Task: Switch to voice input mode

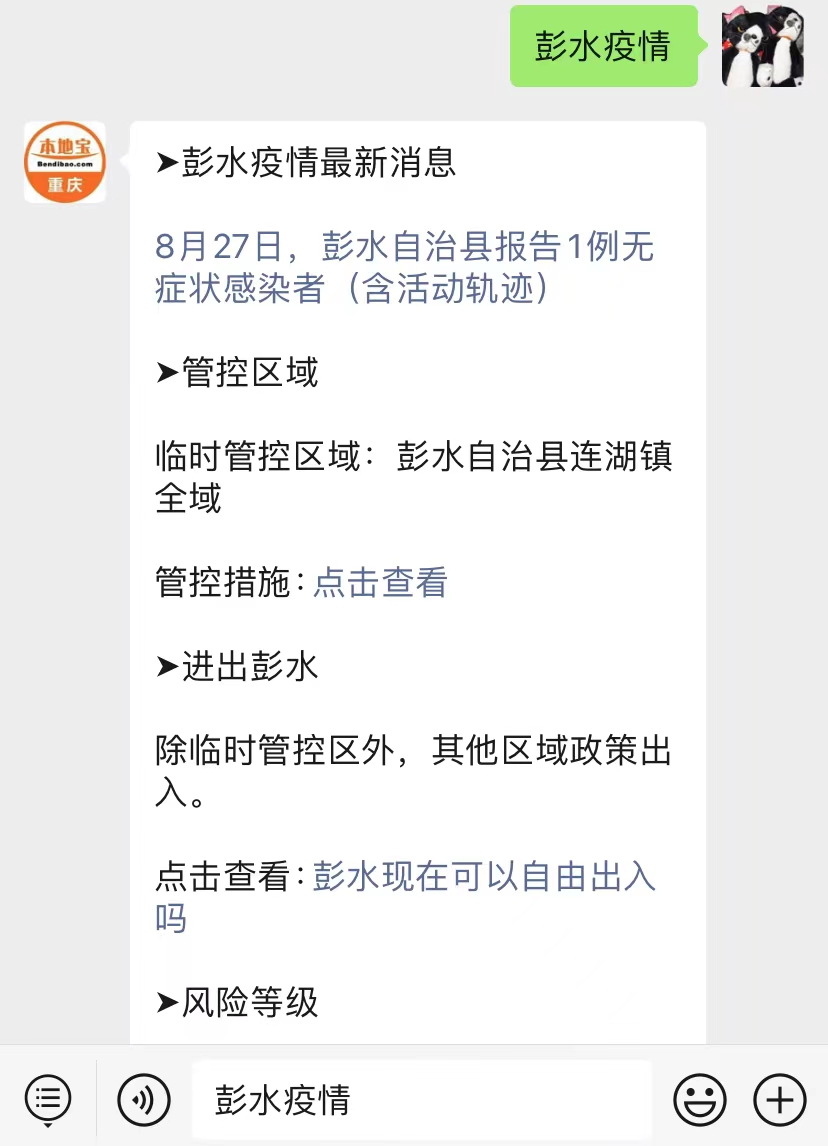Action: tap(144, 1100)
